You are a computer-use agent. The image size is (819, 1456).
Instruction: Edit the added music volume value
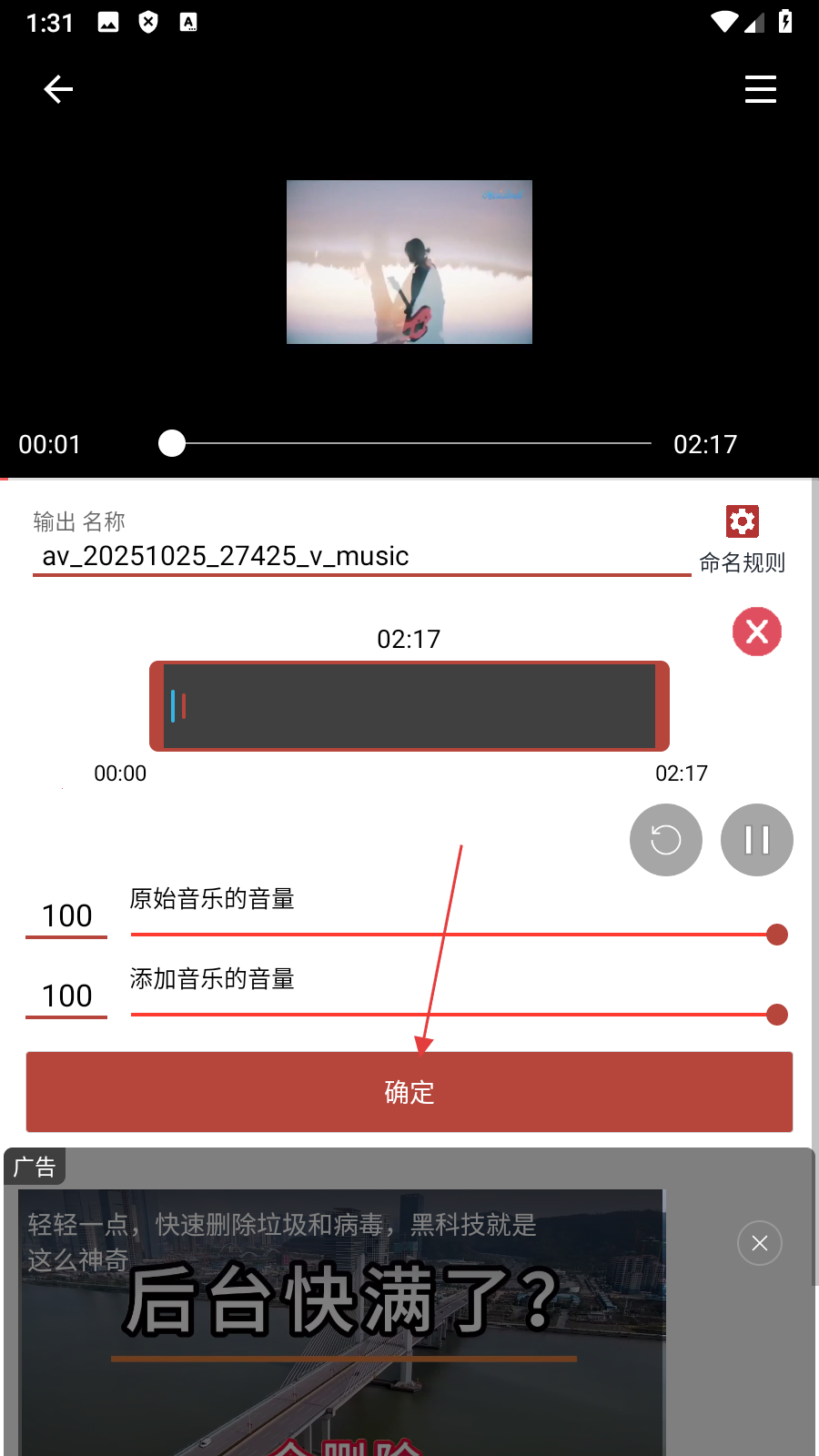(66, 996)
